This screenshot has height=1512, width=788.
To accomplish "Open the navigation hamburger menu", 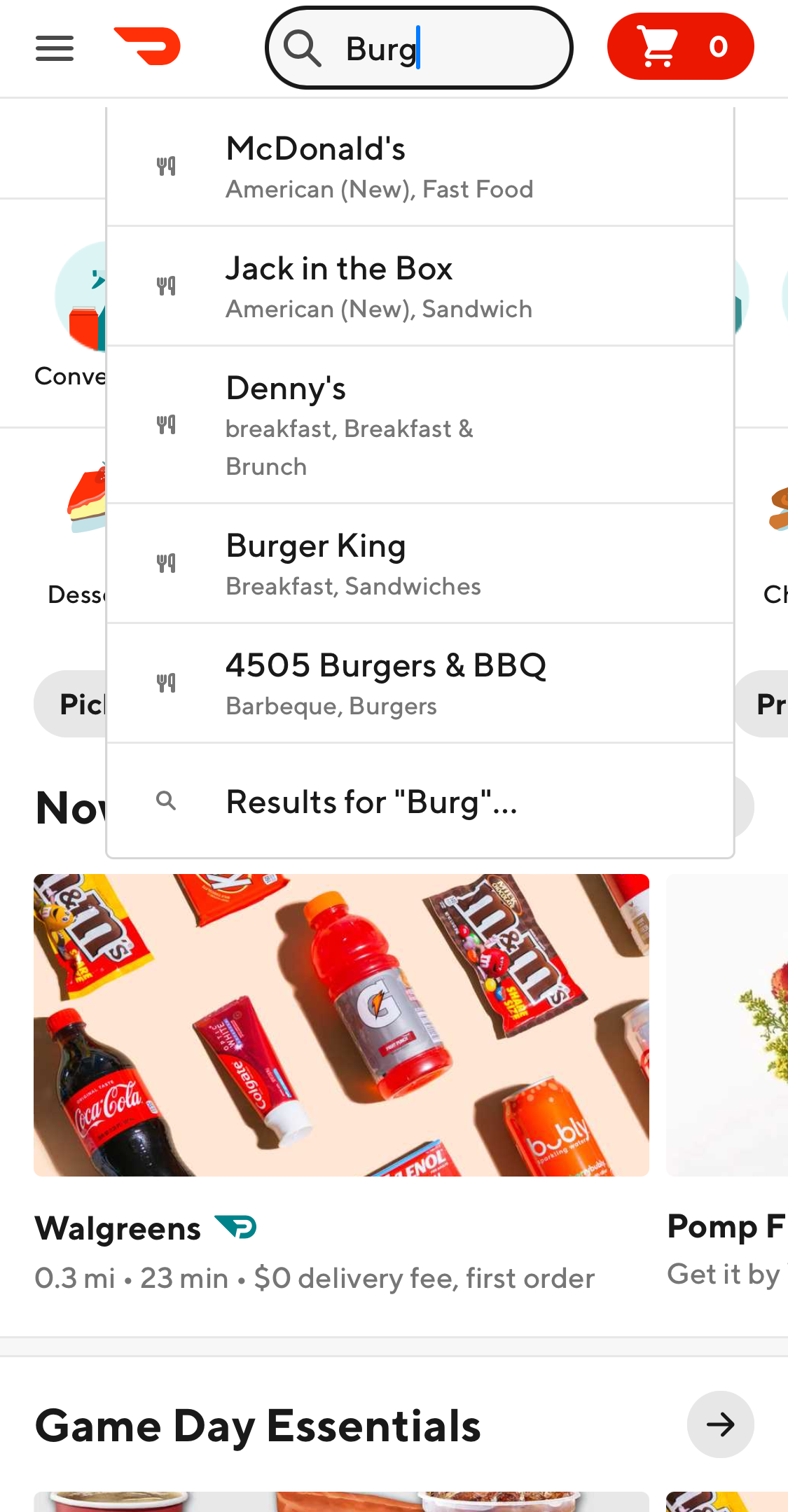I will 54,48.
